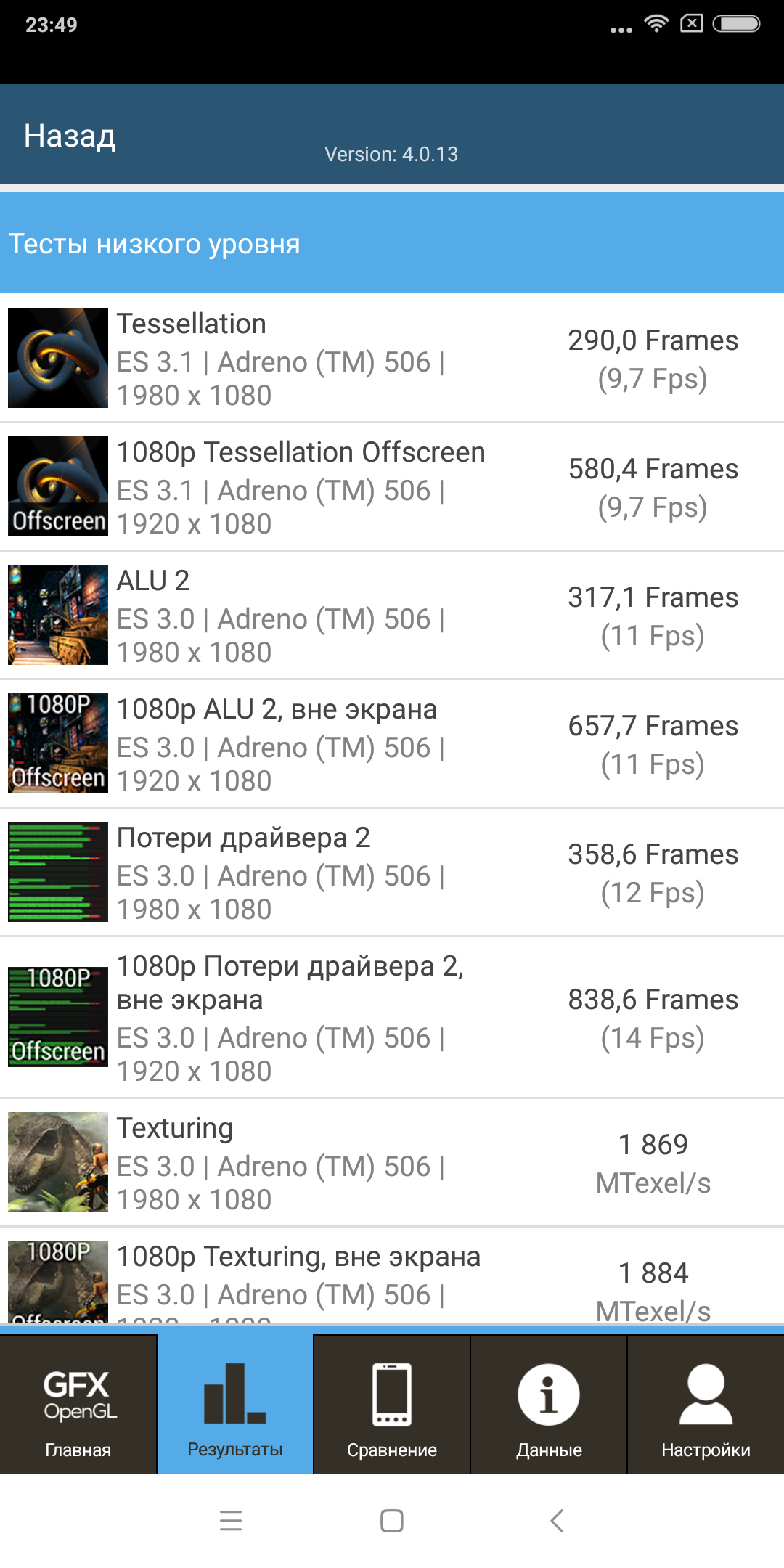This screenshot has height=1568, width=784.
Task: Open the Texturing test result
Action: pos(392,1162)
